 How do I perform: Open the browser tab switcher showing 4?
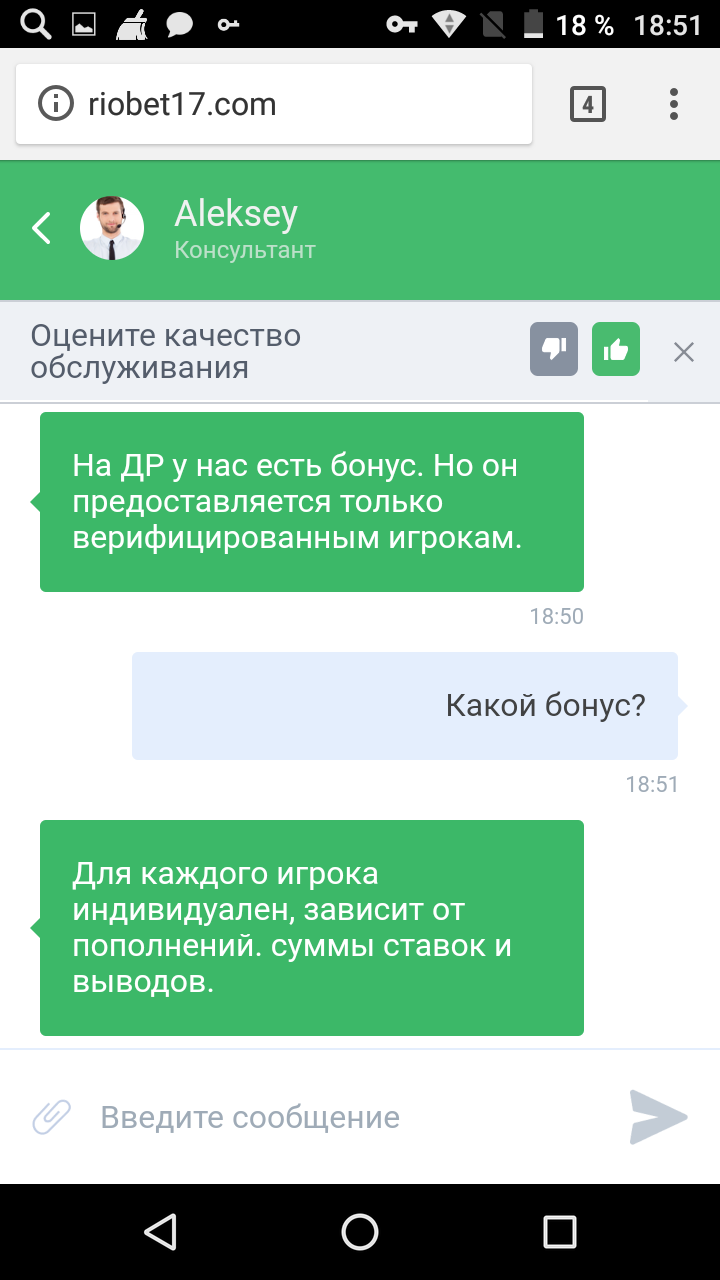[588, 104]
